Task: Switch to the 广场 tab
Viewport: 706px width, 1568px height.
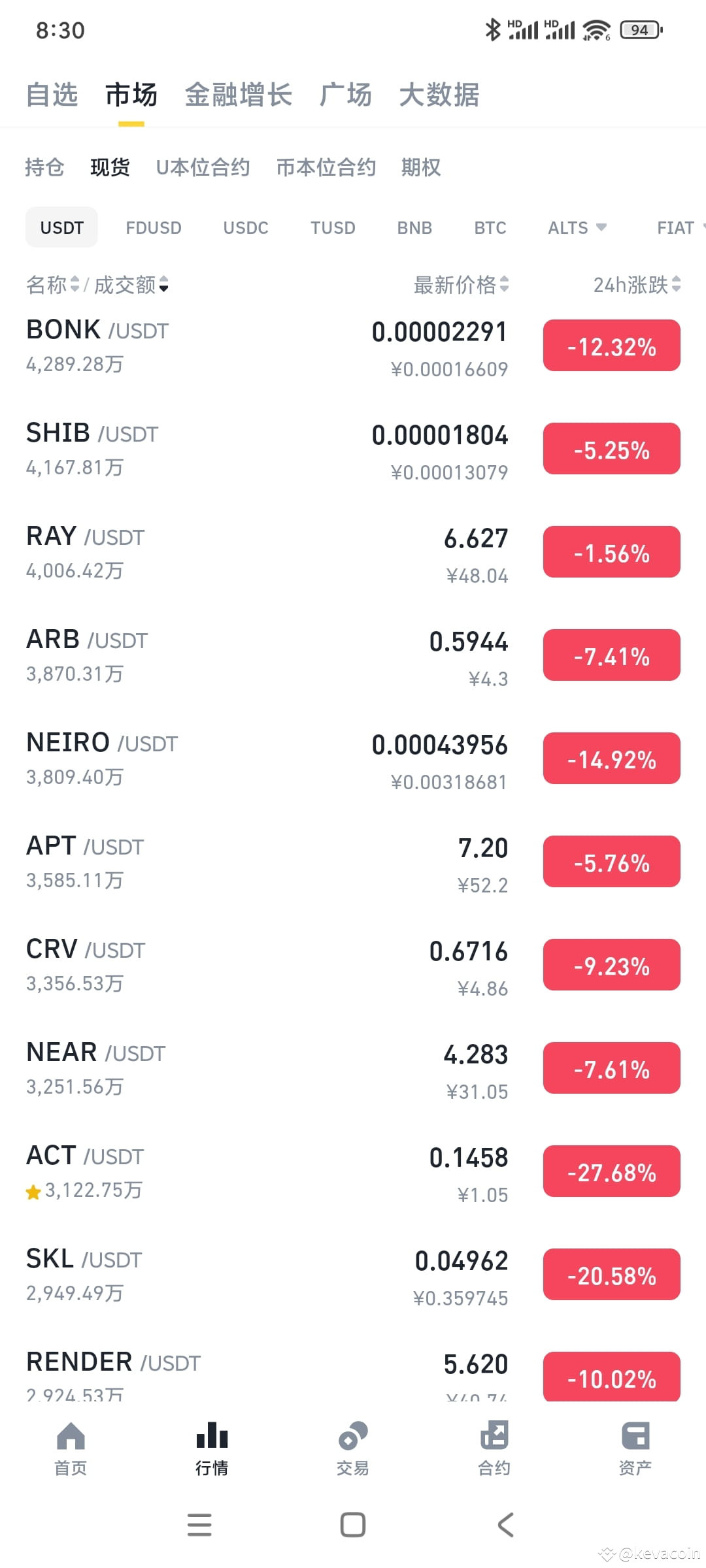Action: 346,95
